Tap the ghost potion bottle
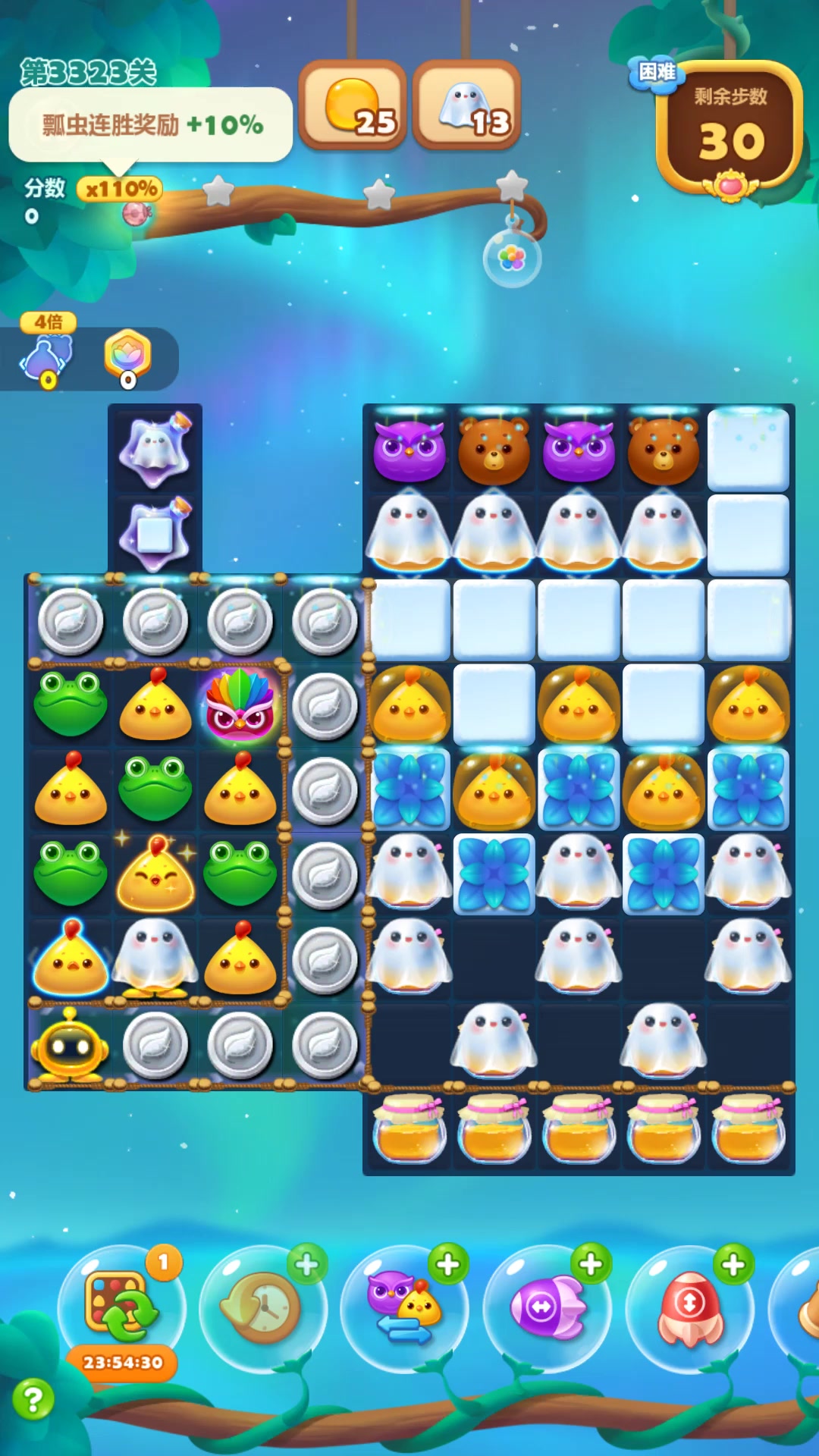This screenshot has width=819, height=1456. (x=155, y=449)
